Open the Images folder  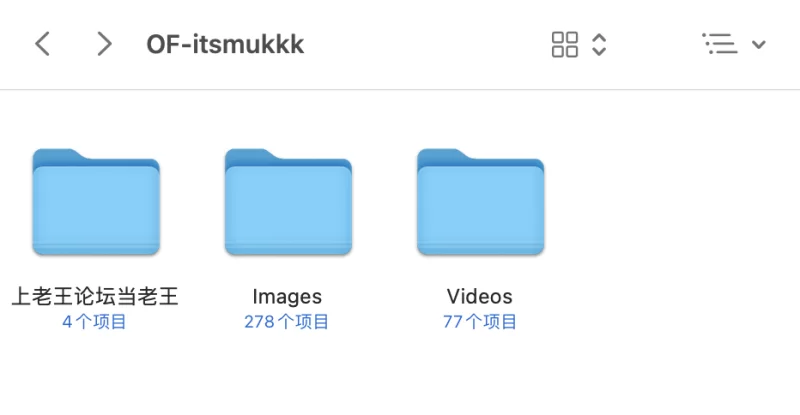point(287,203)
